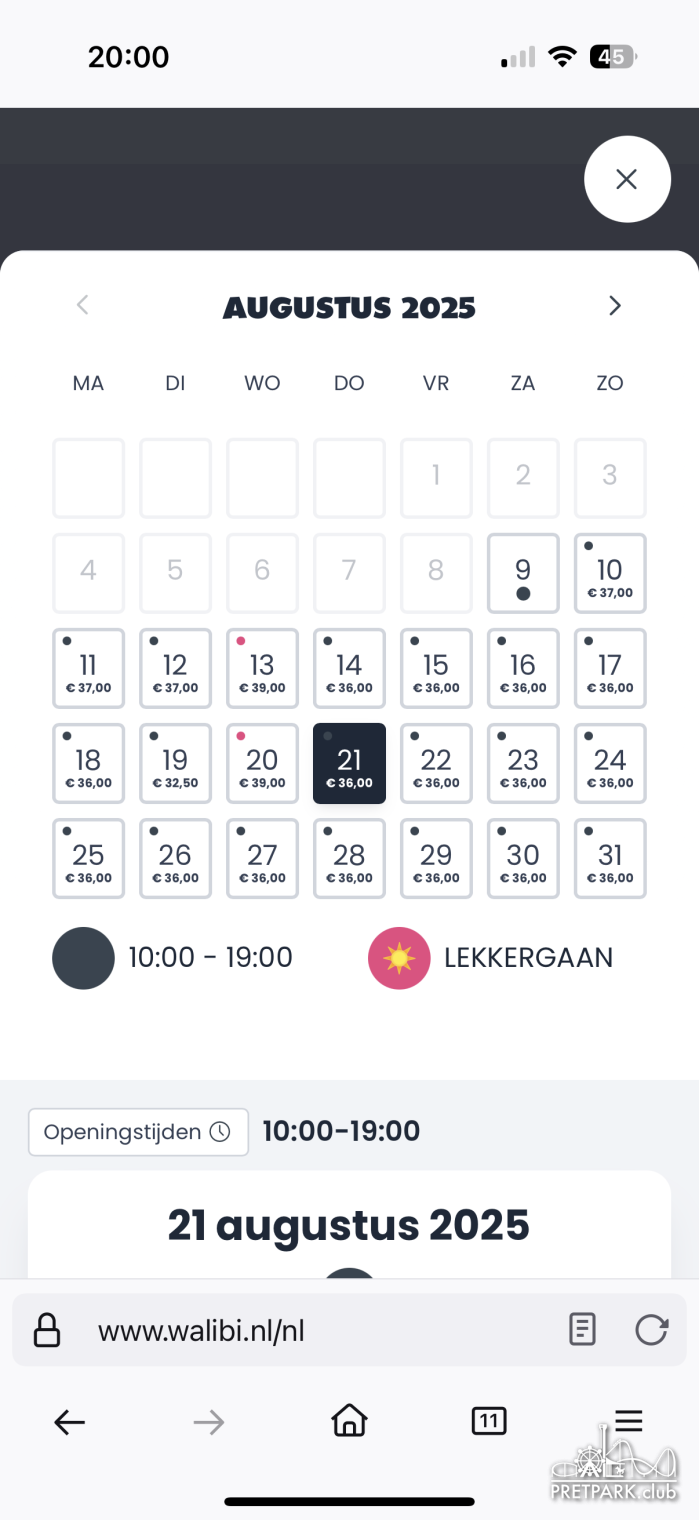Tap the selected 21 August date
The width and height of the screenshot is (699, 1520).
coord(349,763)
